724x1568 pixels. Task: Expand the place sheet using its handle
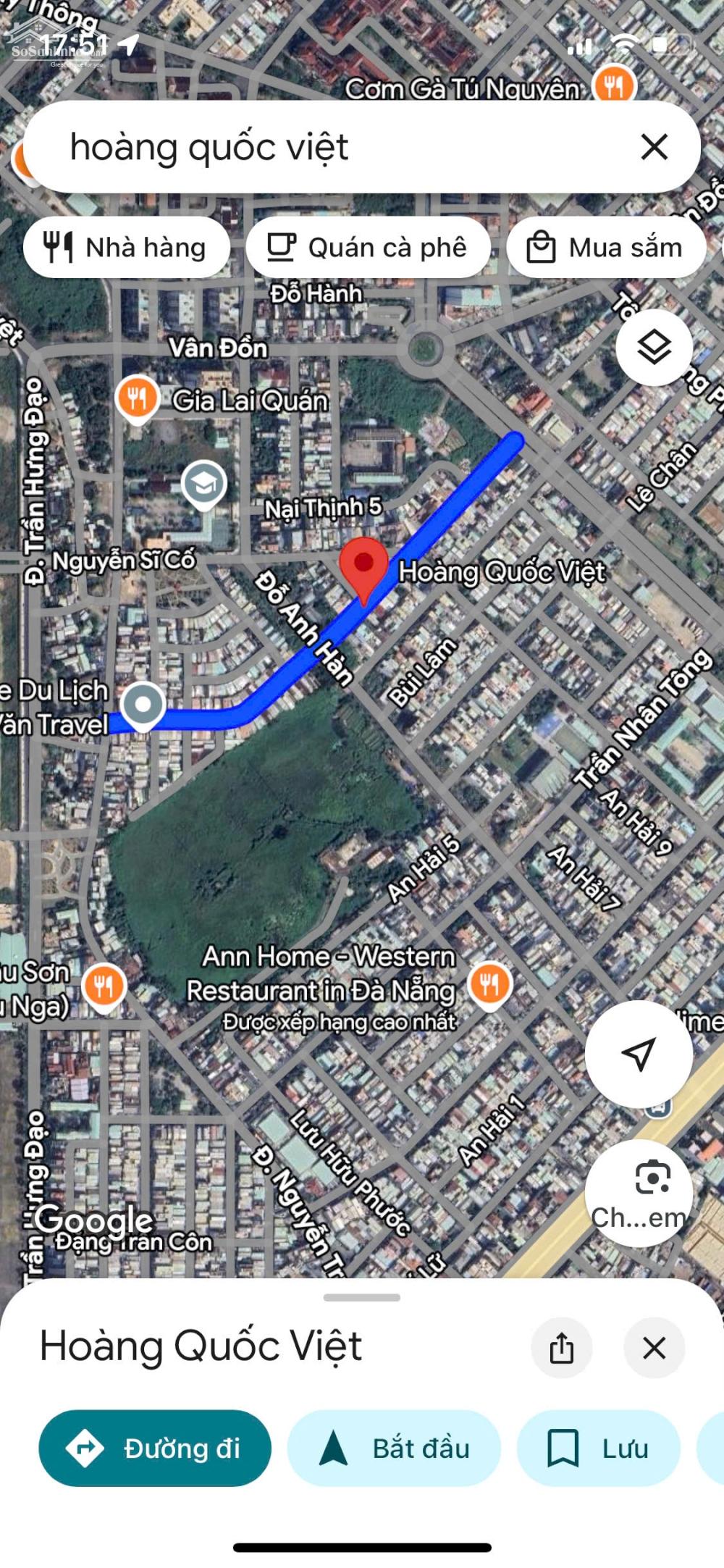(362, 1297)
